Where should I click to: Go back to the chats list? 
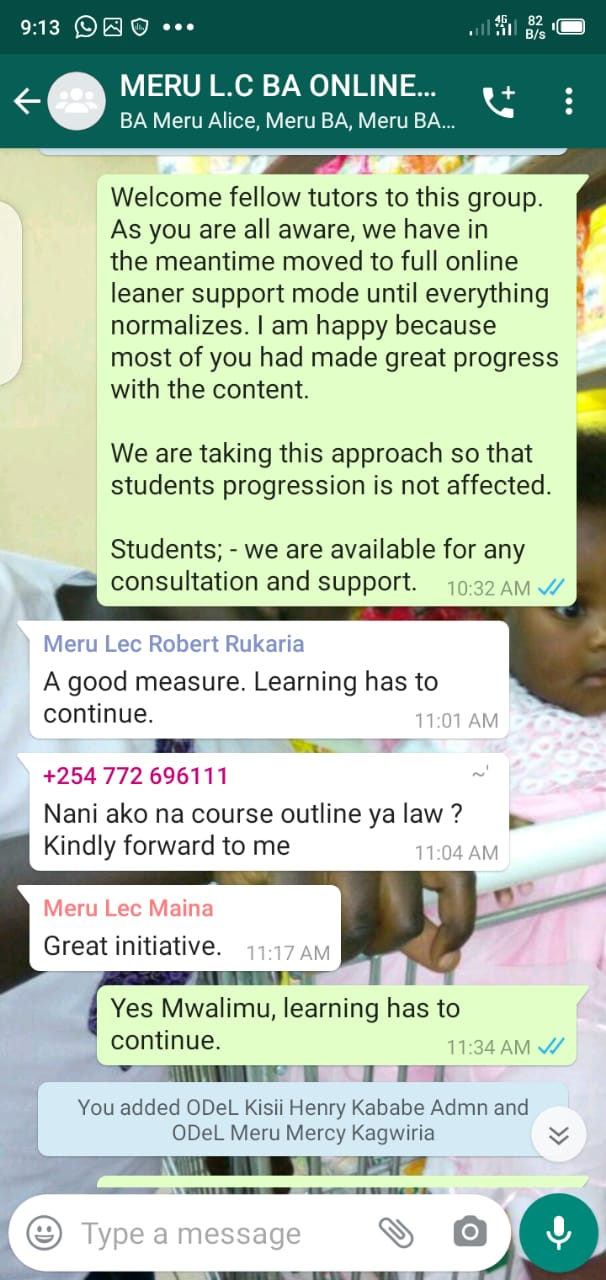coord(26,101)
